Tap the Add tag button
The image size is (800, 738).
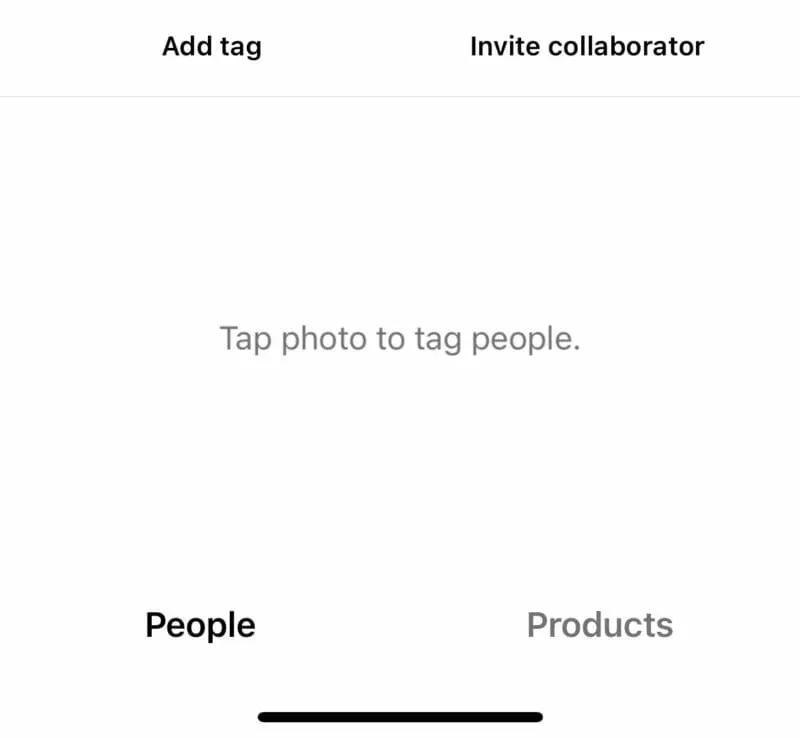pyautogui.click(x=212, y=46)
